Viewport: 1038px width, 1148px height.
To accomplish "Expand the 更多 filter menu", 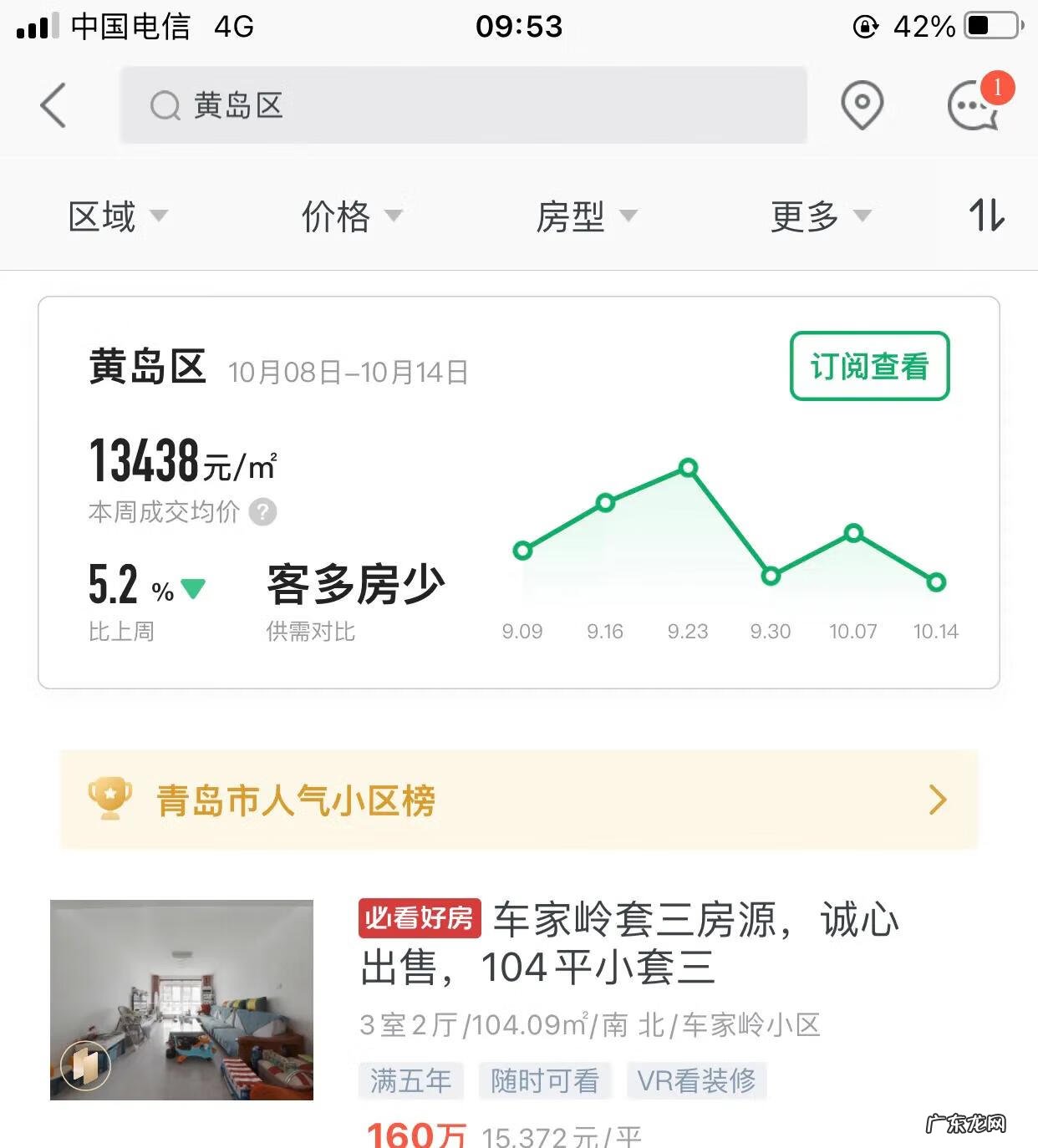I will point(821,216).
